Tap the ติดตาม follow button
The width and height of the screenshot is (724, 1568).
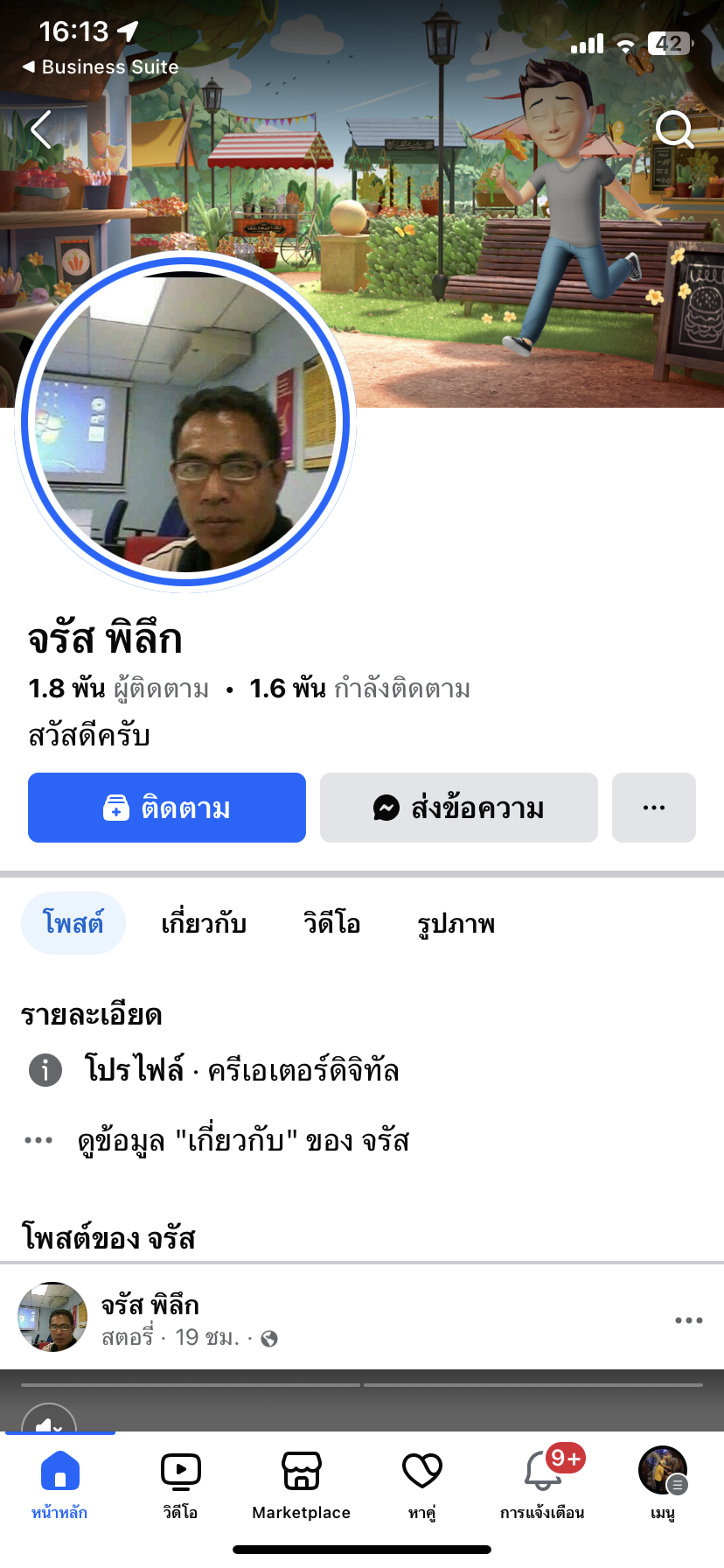click(167, 808)
